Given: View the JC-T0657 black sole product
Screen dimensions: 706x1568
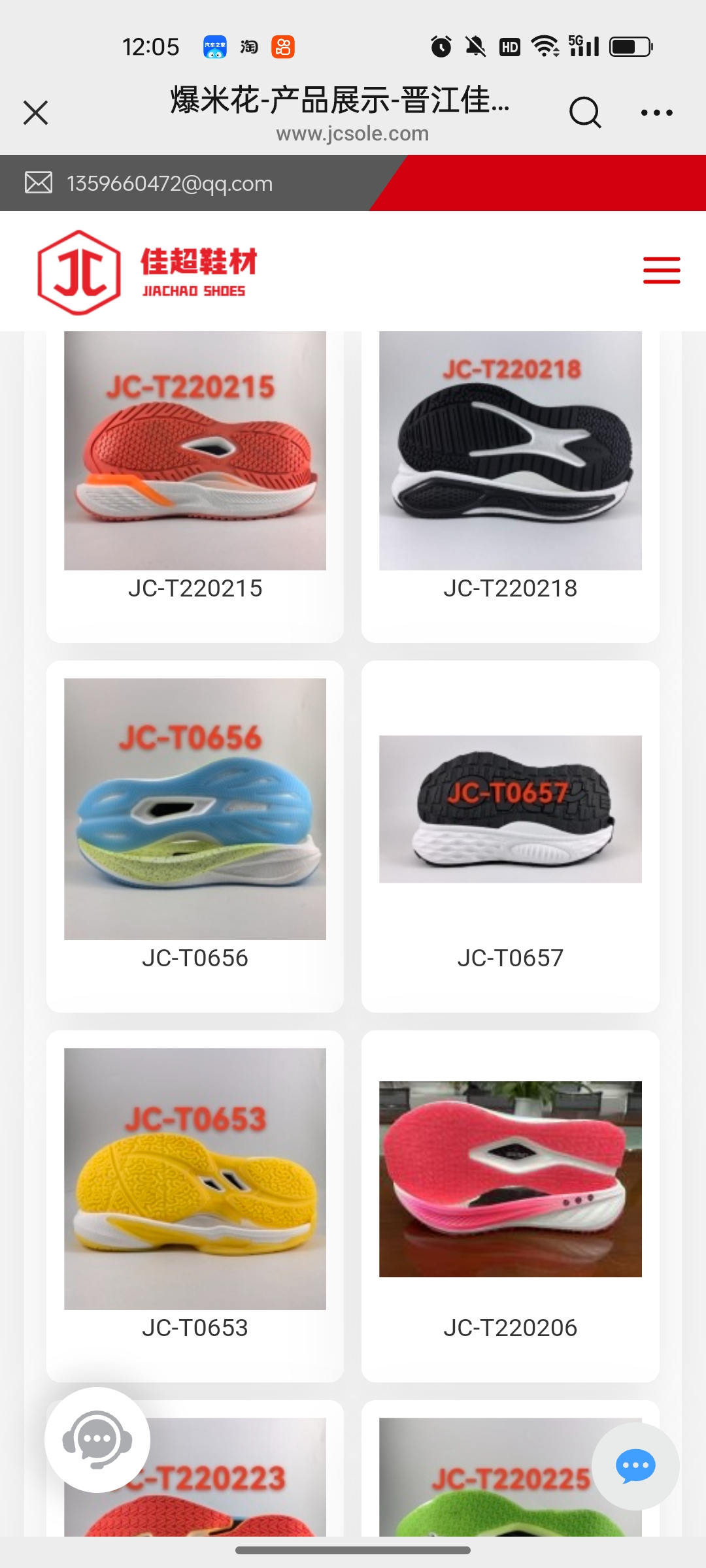Looking at the screenshot, I should pyautogui.click(x=510, y=810).
